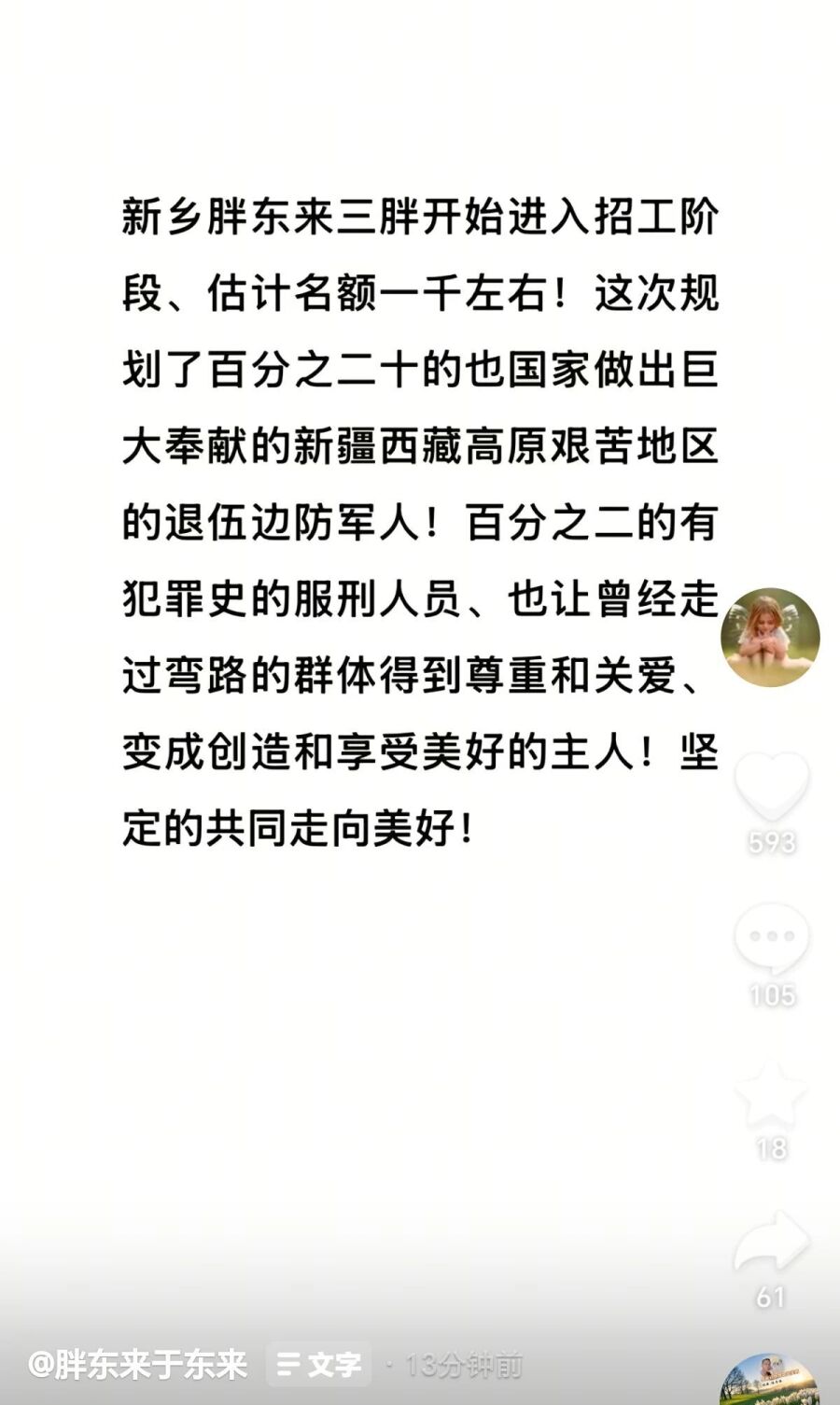This screenshot has width=840, height=1405.
Task: Like this text post
Action: point(771,786)
